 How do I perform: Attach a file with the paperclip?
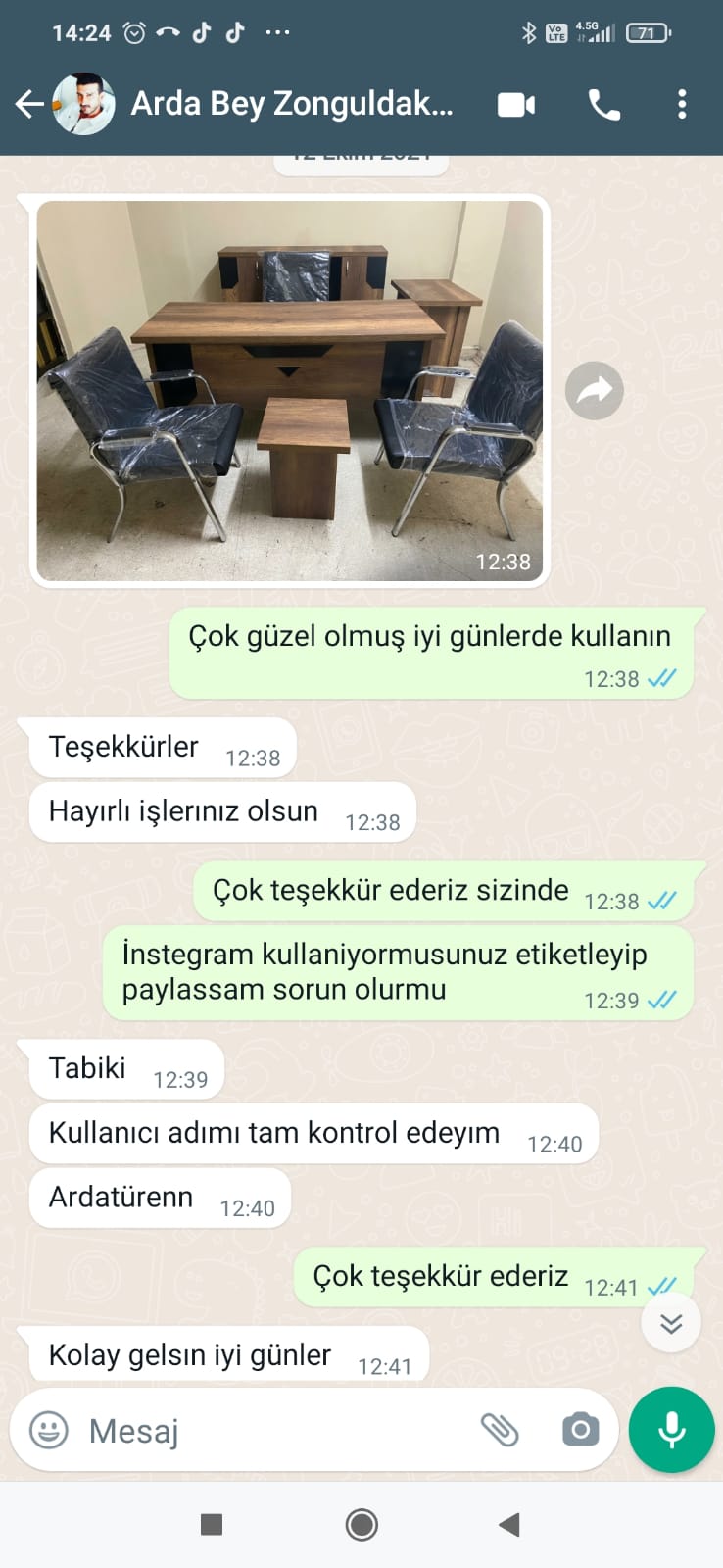[500, 1430]
